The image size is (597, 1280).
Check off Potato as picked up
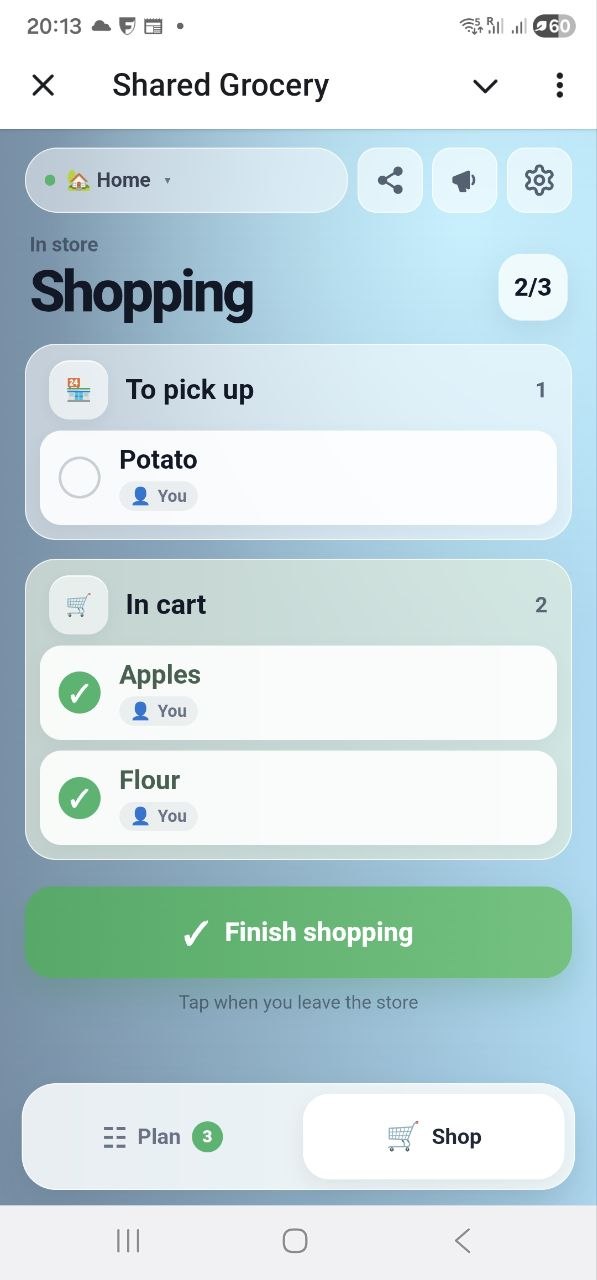(80, 478)
